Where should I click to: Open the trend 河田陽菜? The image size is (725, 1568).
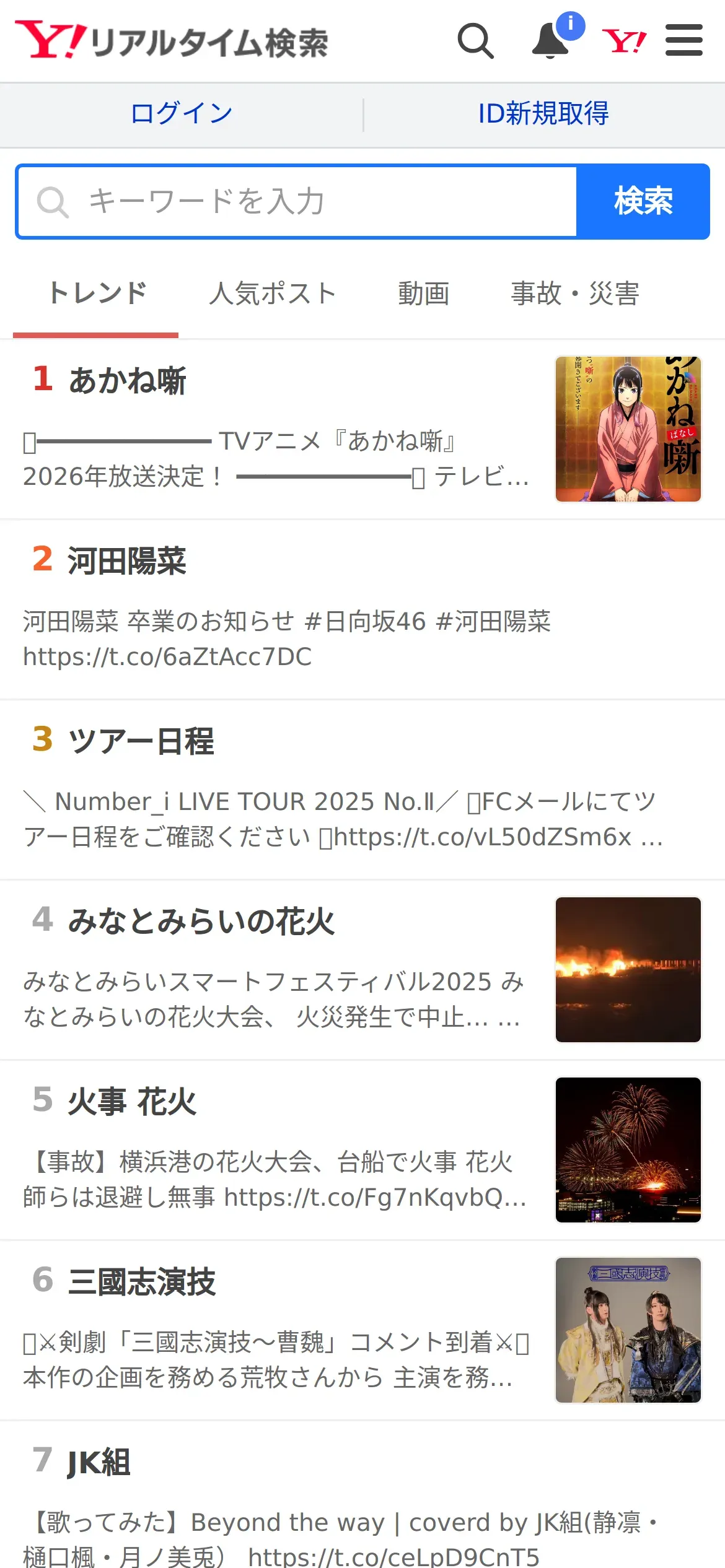tap(127, 560)
